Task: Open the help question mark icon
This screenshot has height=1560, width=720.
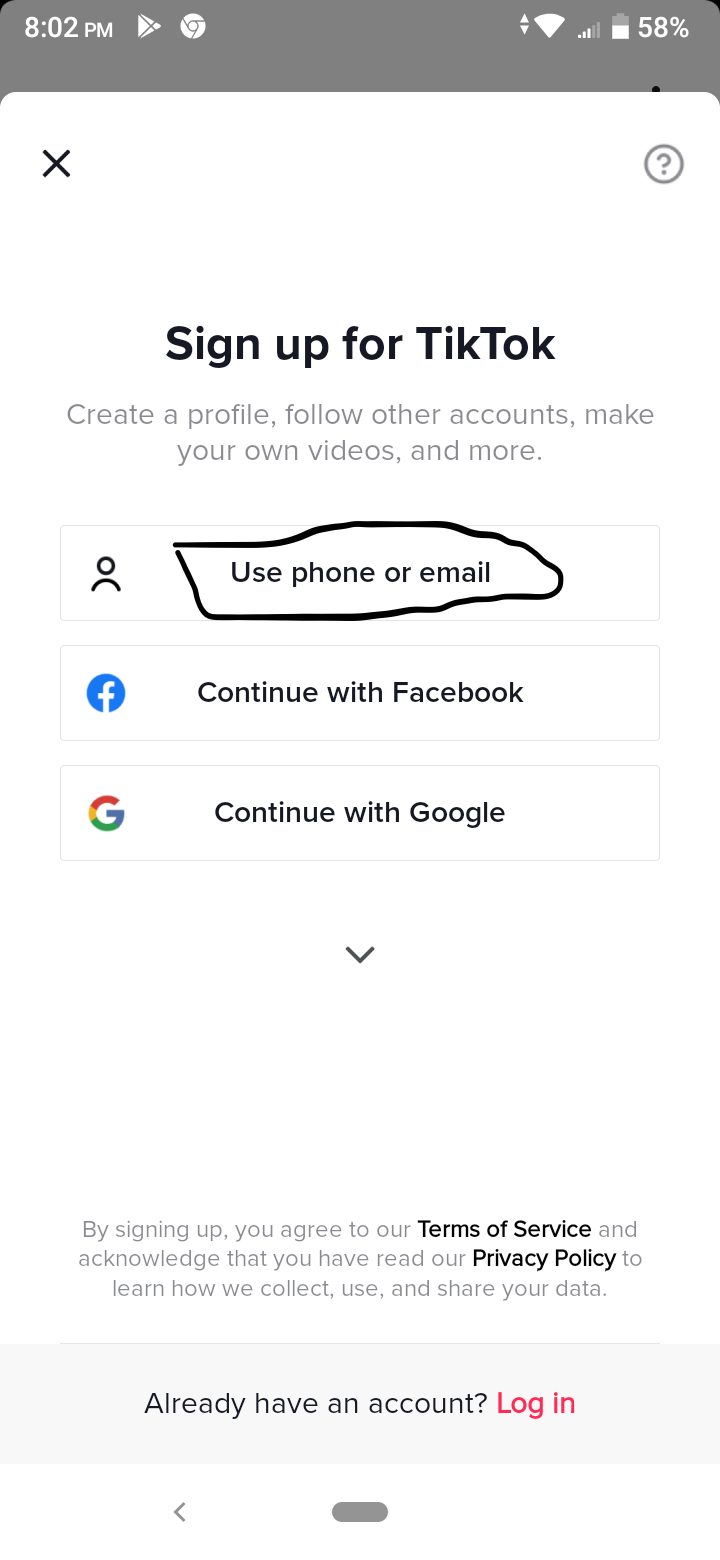Action: tap(663, 164)
